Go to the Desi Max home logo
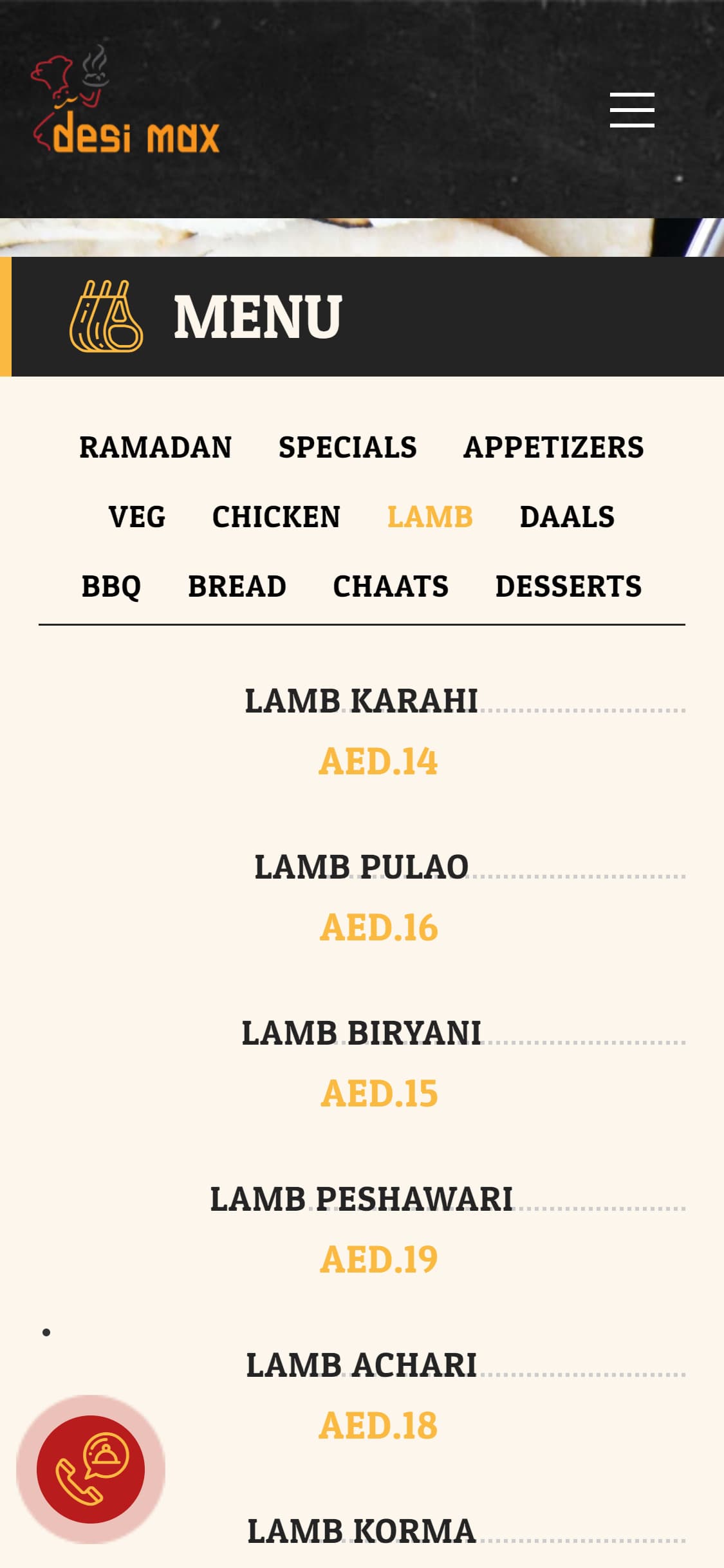Viewport: 724px width, 1568px height. tap(125, 103)
